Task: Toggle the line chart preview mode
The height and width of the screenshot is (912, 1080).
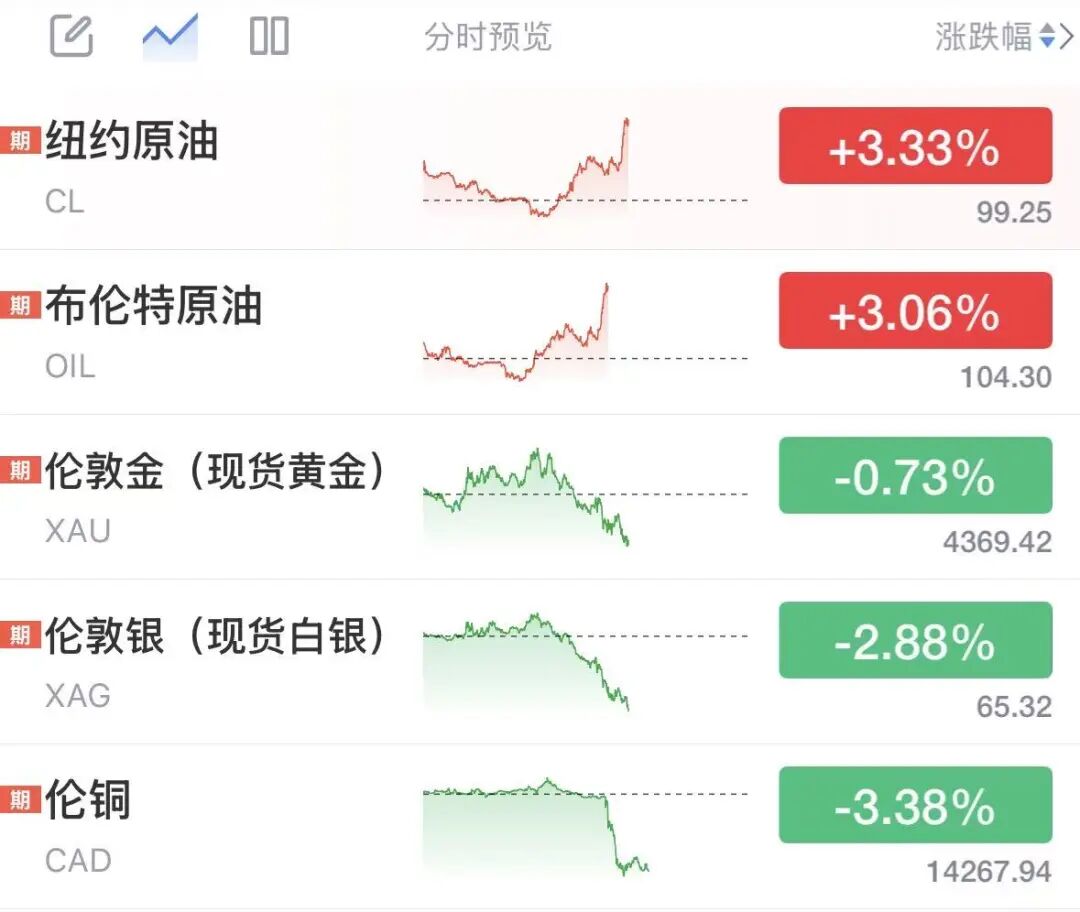Action: point(170,37)
